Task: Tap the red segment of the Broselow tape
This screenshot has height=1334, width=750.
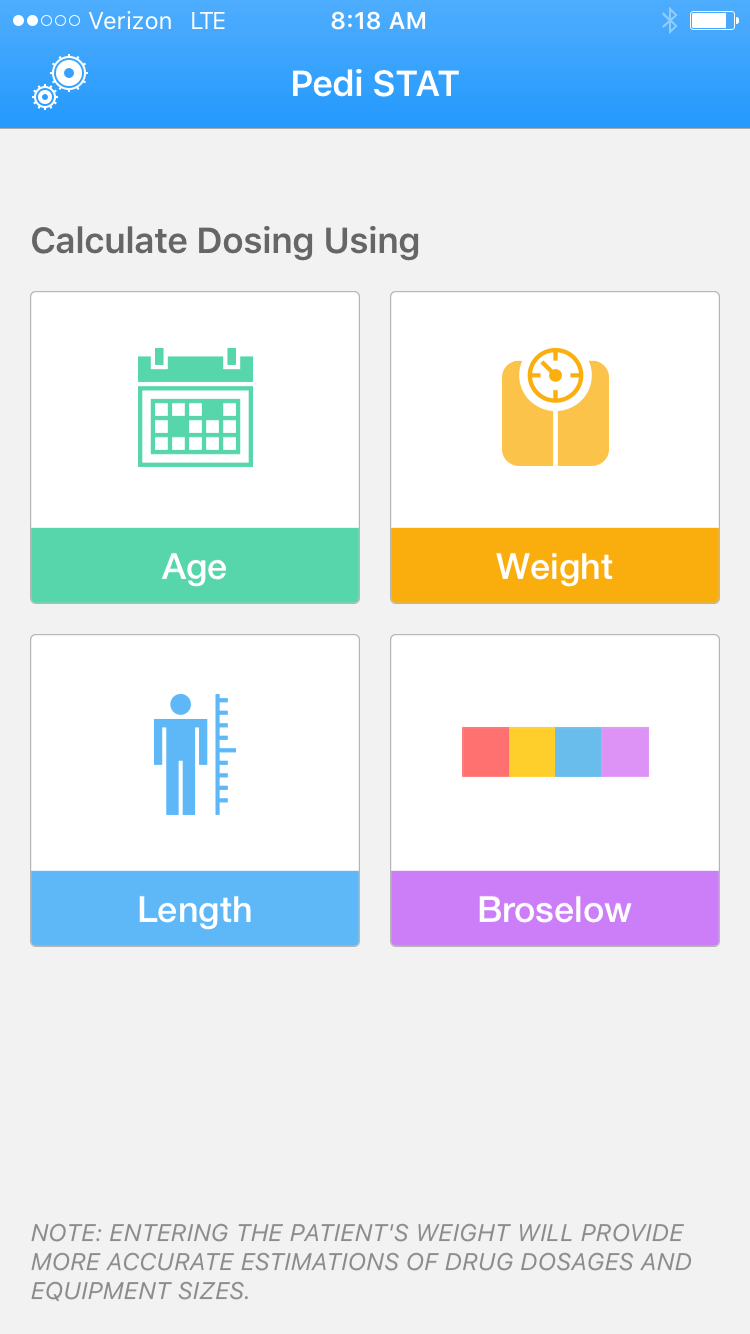Action: (484, 751)
